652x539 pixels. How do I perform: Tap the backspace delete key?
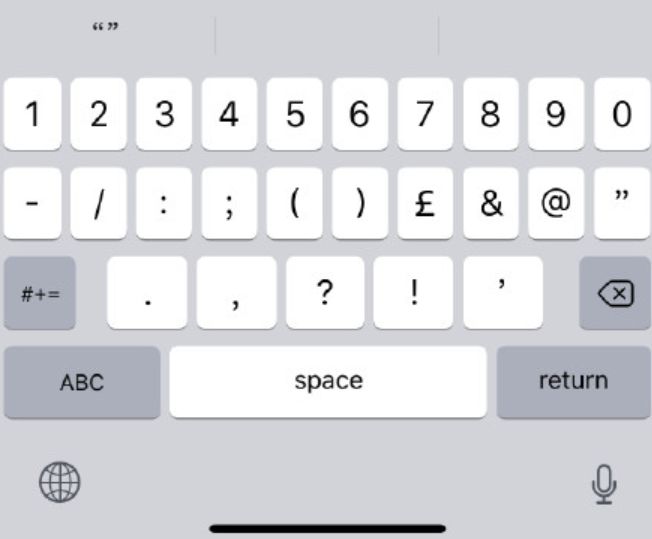616,293
